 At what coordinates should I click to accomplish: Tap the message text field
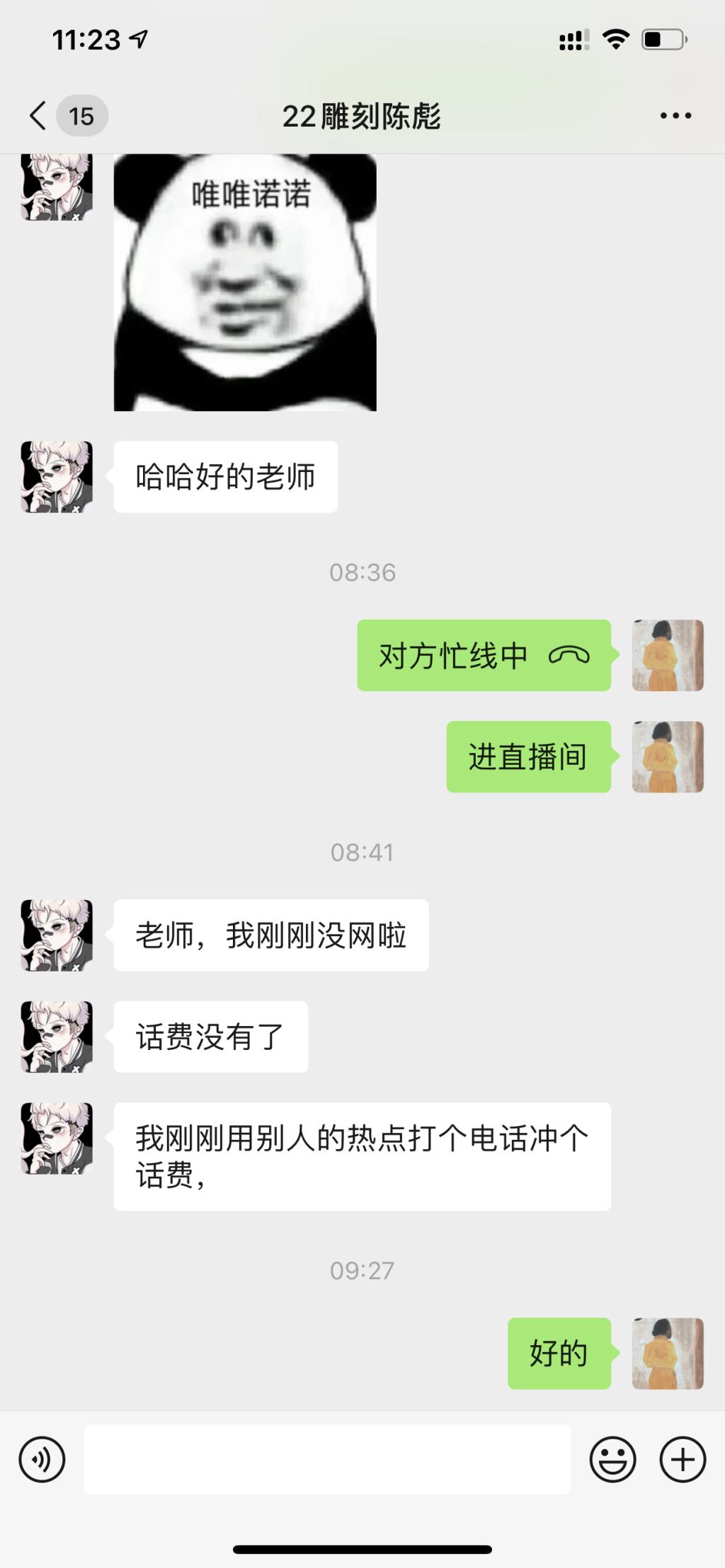click(x=327, y=1459)
